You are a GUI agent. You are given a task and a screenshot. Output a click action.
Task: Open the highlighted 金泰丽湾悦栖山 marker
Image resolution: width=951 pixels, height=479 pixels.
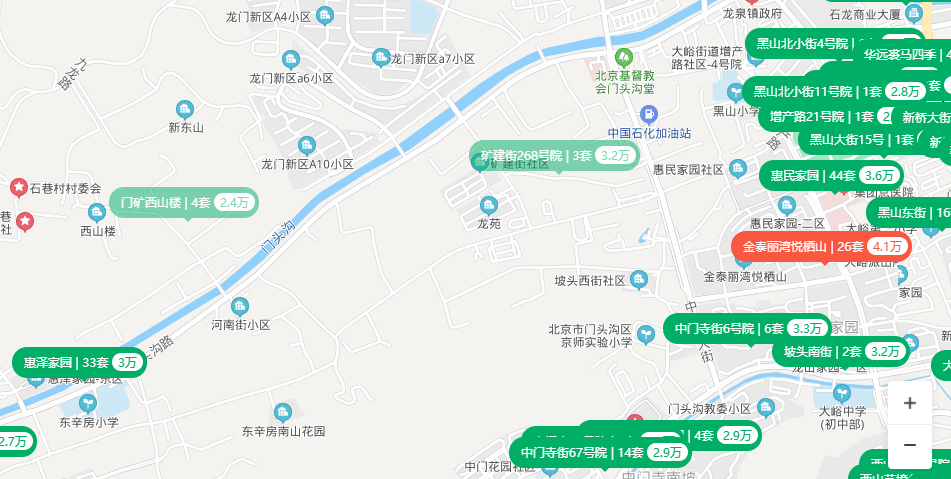pos(820,246)
